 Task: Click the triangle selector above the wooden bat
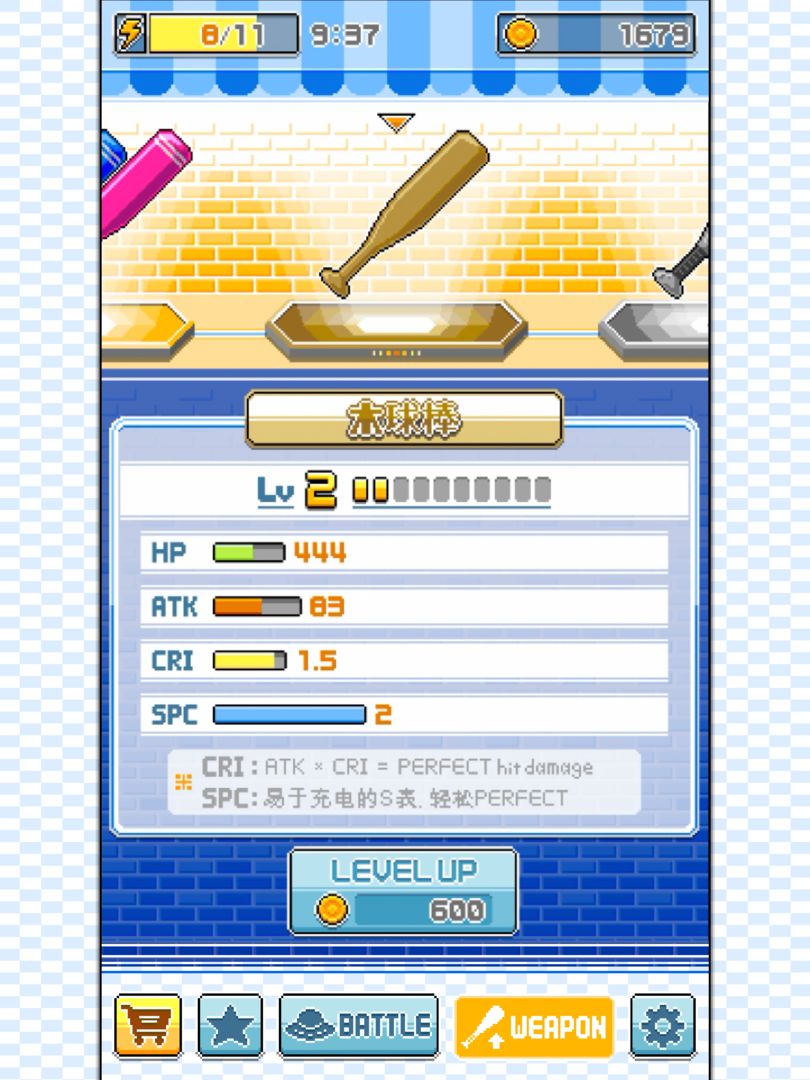pyautogui.click(x=396, y=119)
